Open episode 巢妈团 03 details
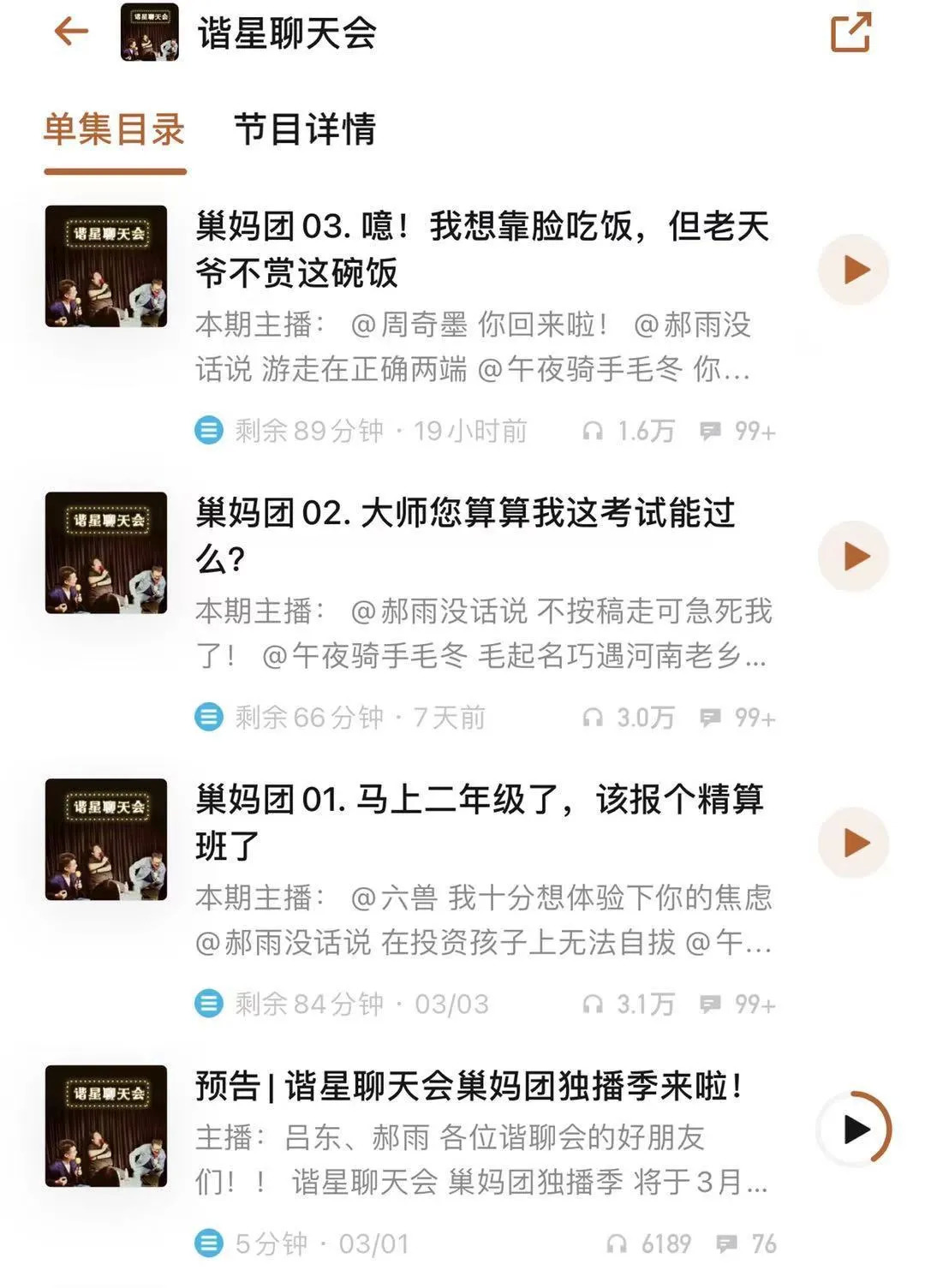 pyautogui.click(x=482, y=249)
